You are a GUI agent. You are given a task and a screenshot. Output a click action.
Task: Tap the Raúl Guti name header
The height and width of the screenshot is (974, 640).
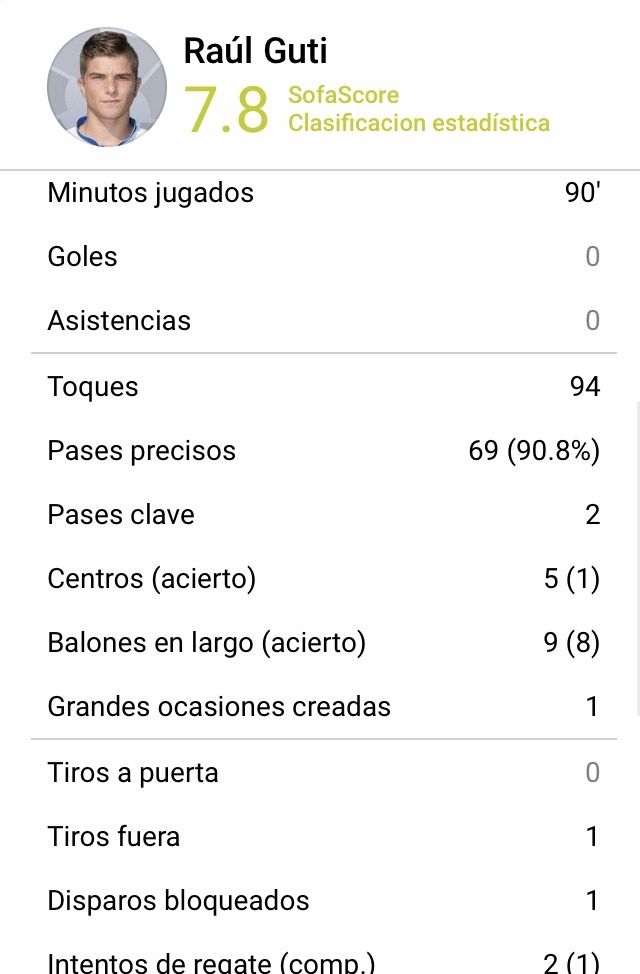(x=255, y=51)
